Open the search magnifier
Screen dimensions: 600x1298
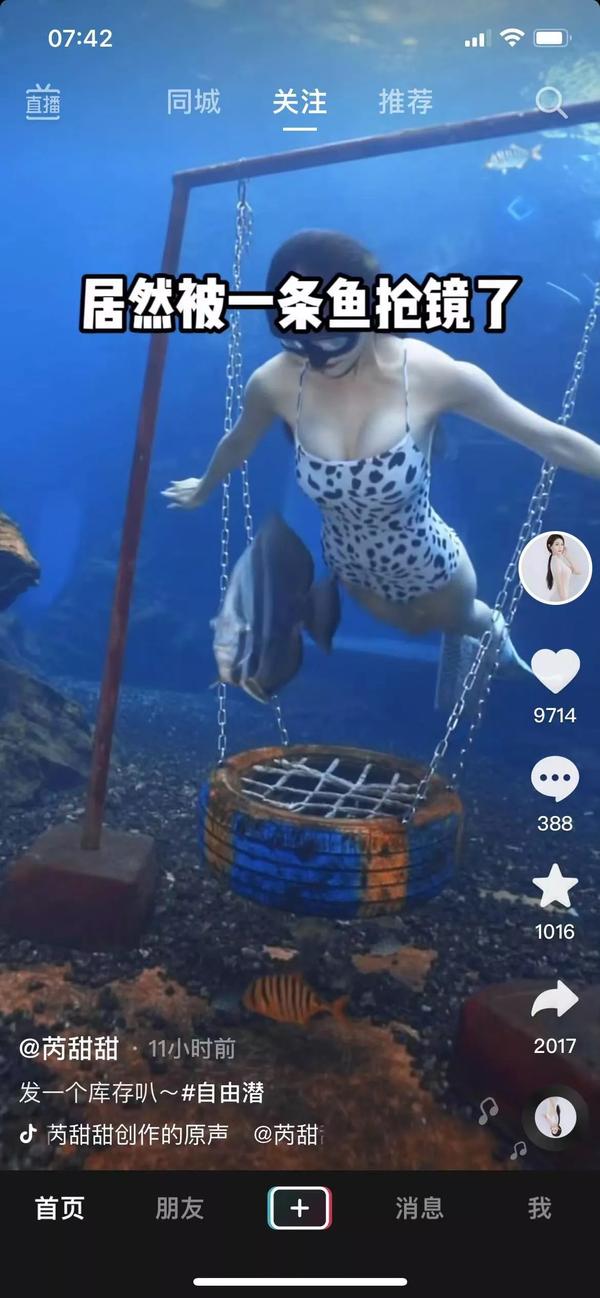coord(550,102)
